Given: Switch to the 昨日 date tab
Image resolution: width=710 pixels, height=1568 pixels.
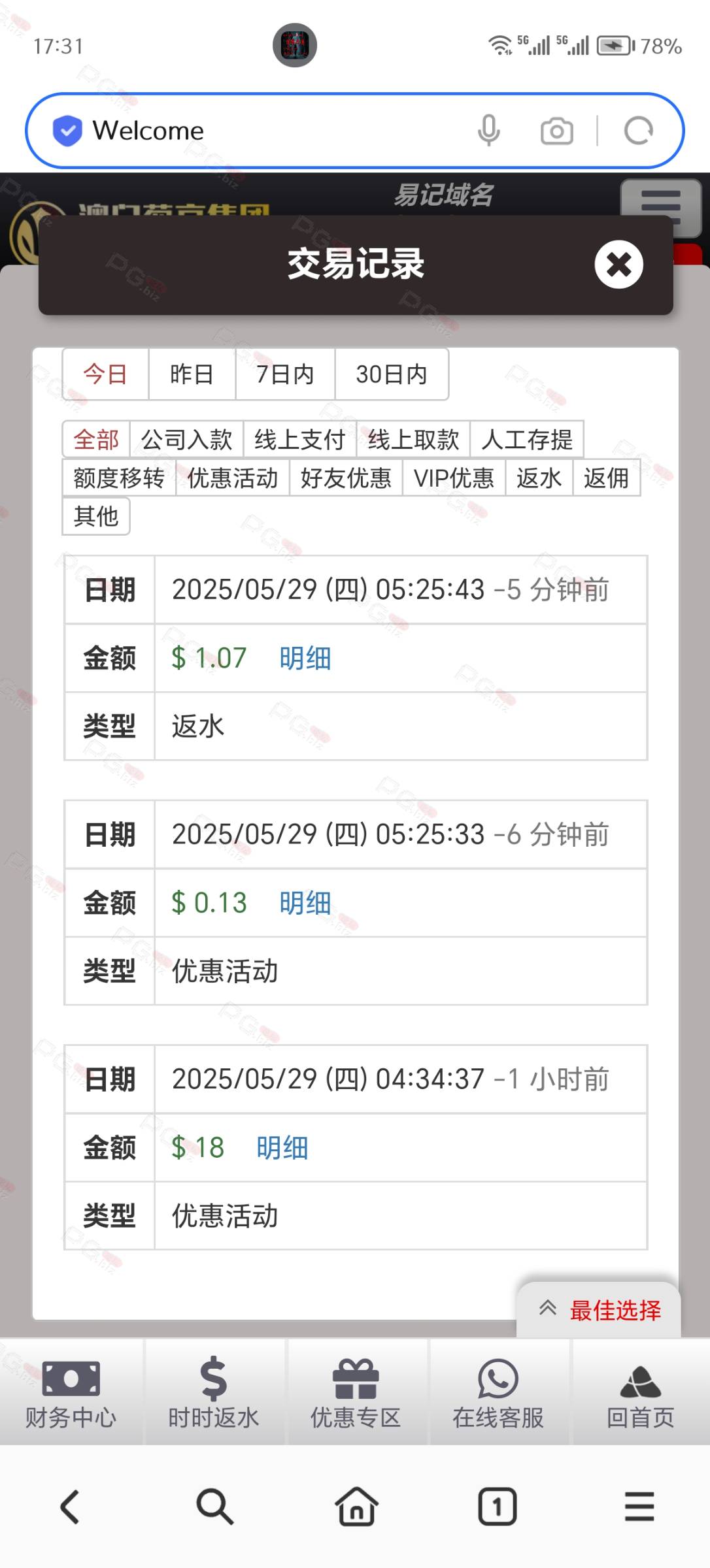Looking at the screenshot, I should 192,374.
